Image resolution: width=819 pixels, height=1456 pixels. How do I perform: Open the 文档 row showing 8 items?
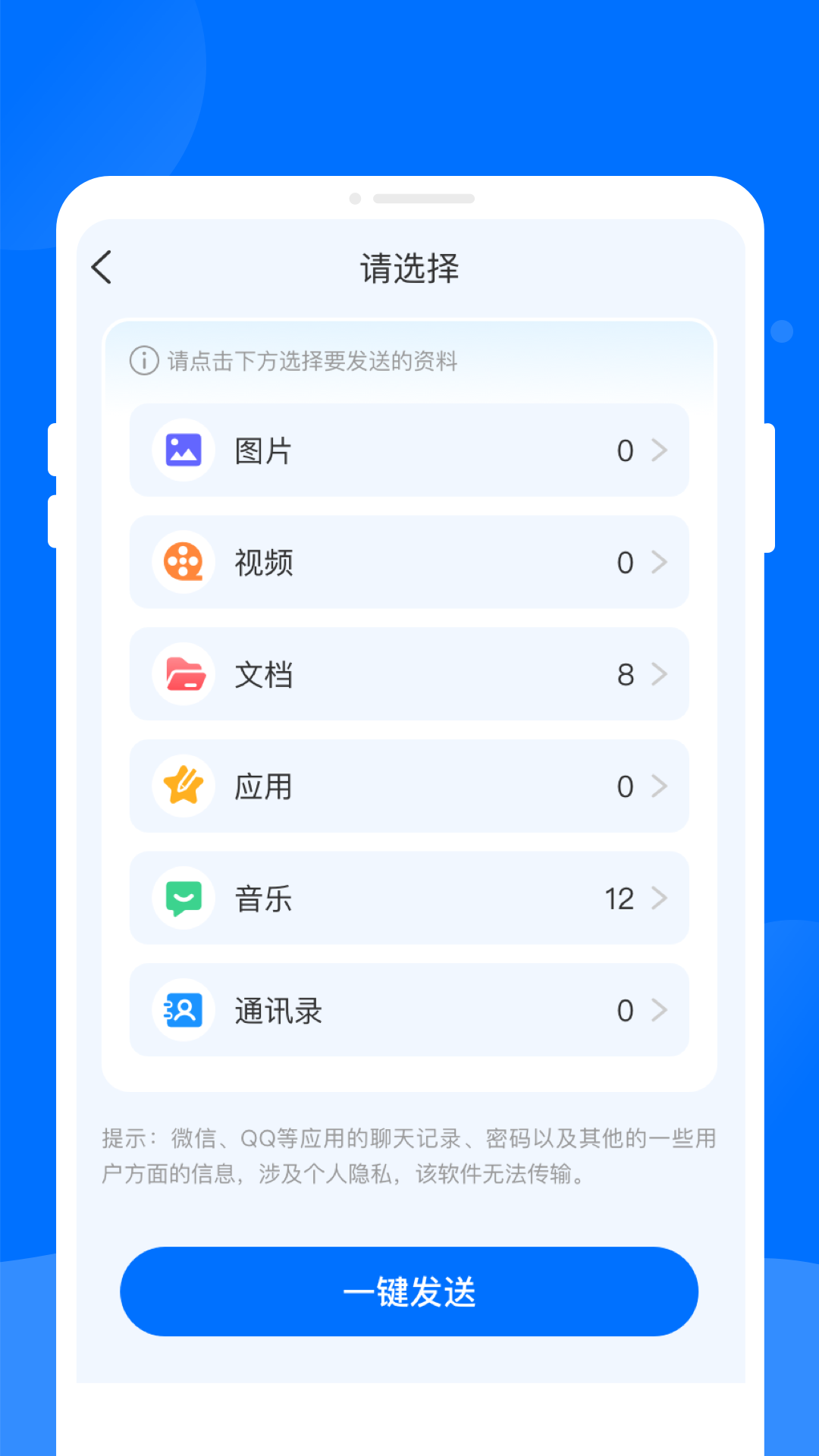(x=409, y=674)
